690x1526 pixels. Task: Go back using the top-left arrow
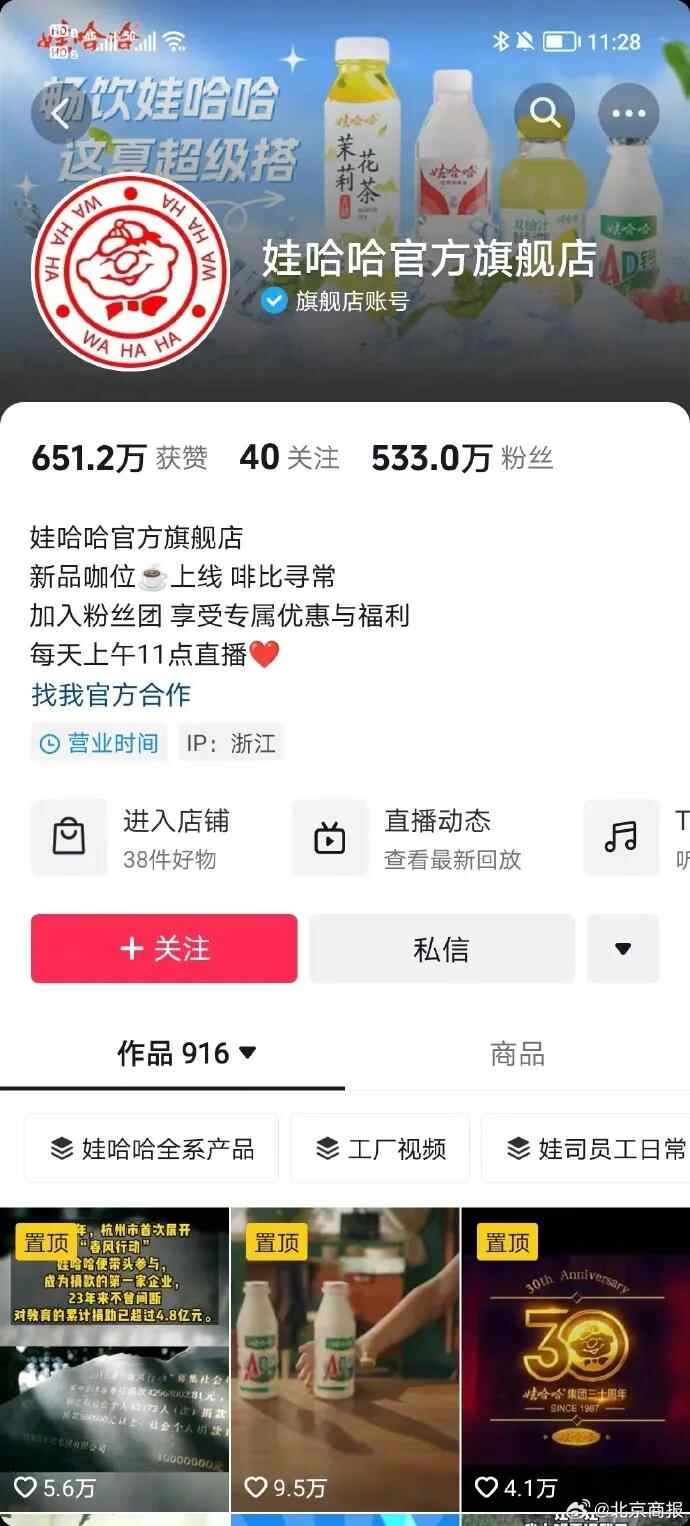point(61,113)
